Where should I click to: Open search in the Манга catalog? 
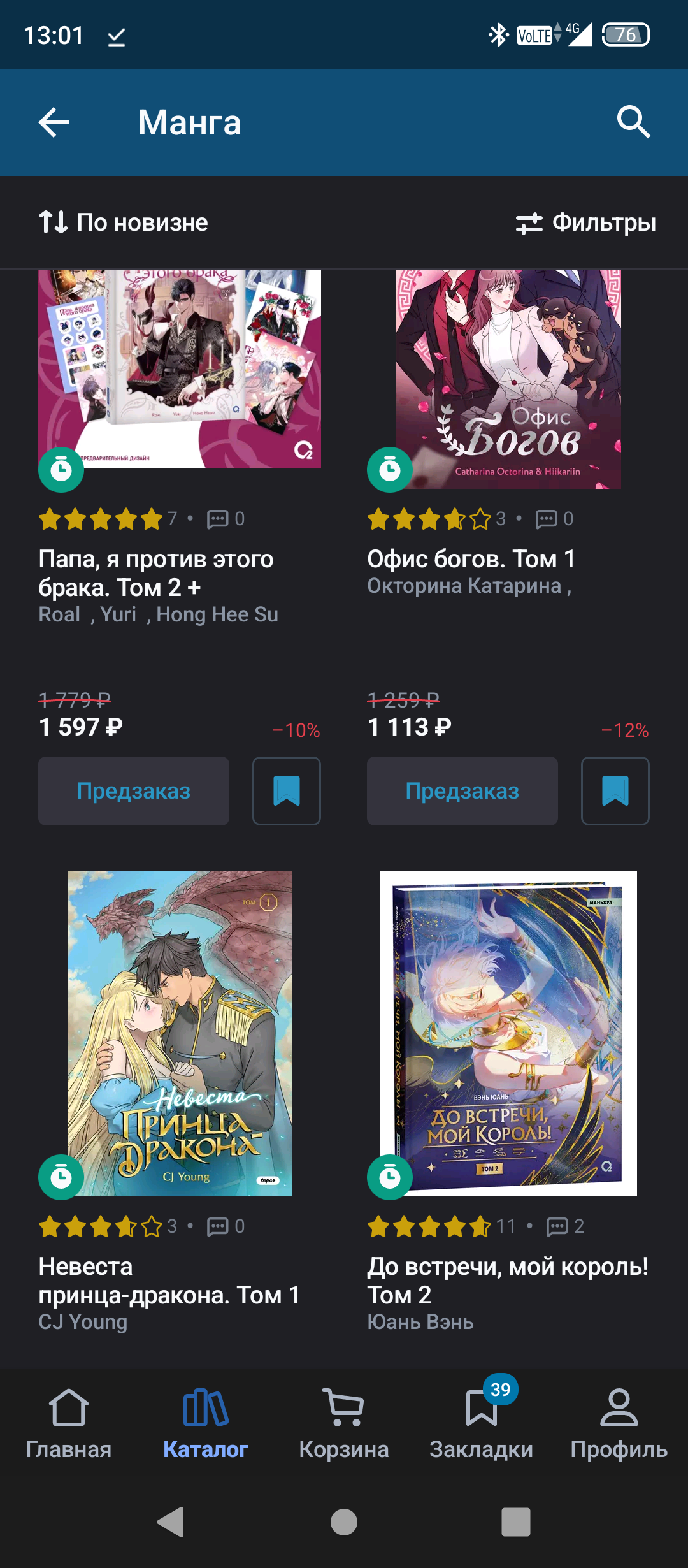tap(633, 122)
